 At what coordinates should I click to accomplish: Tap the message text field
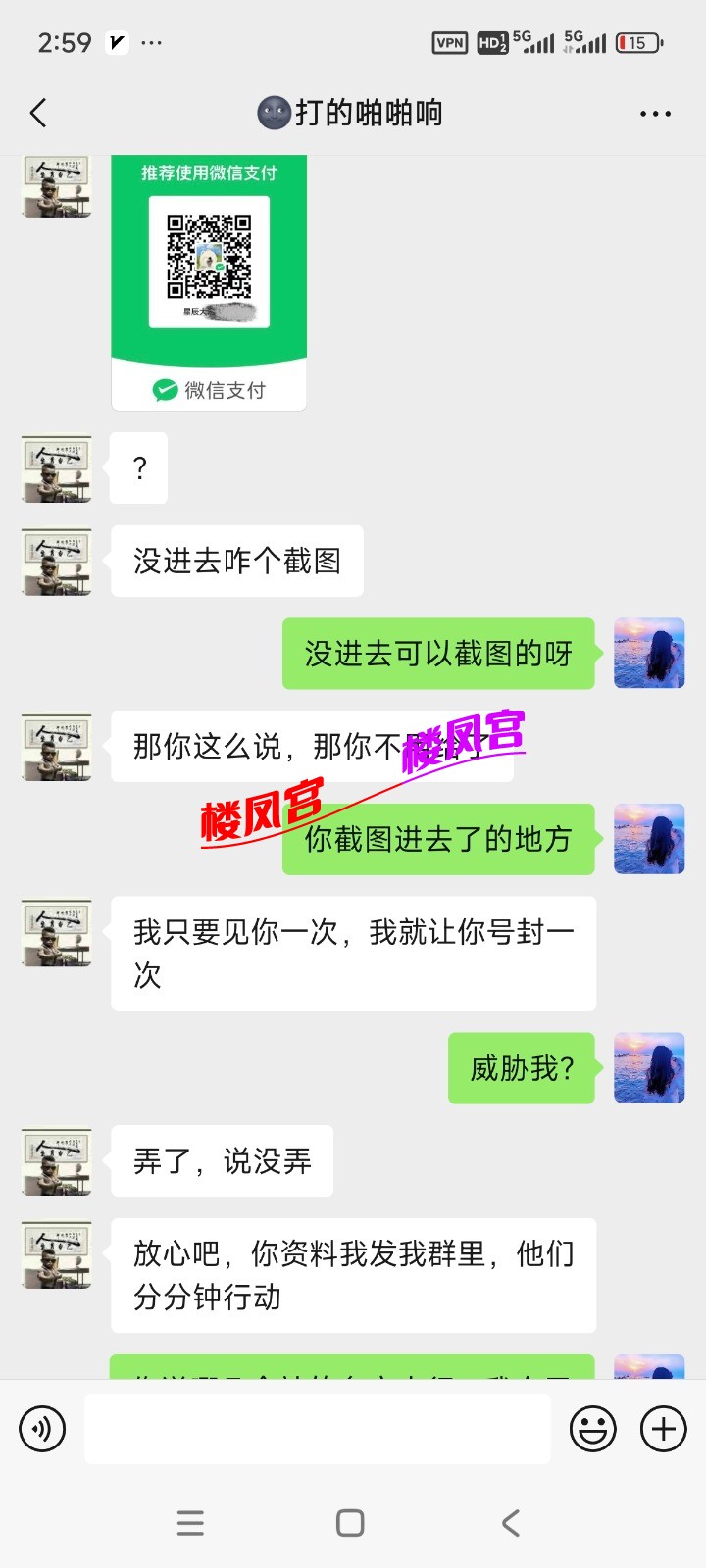point(317,1429)
